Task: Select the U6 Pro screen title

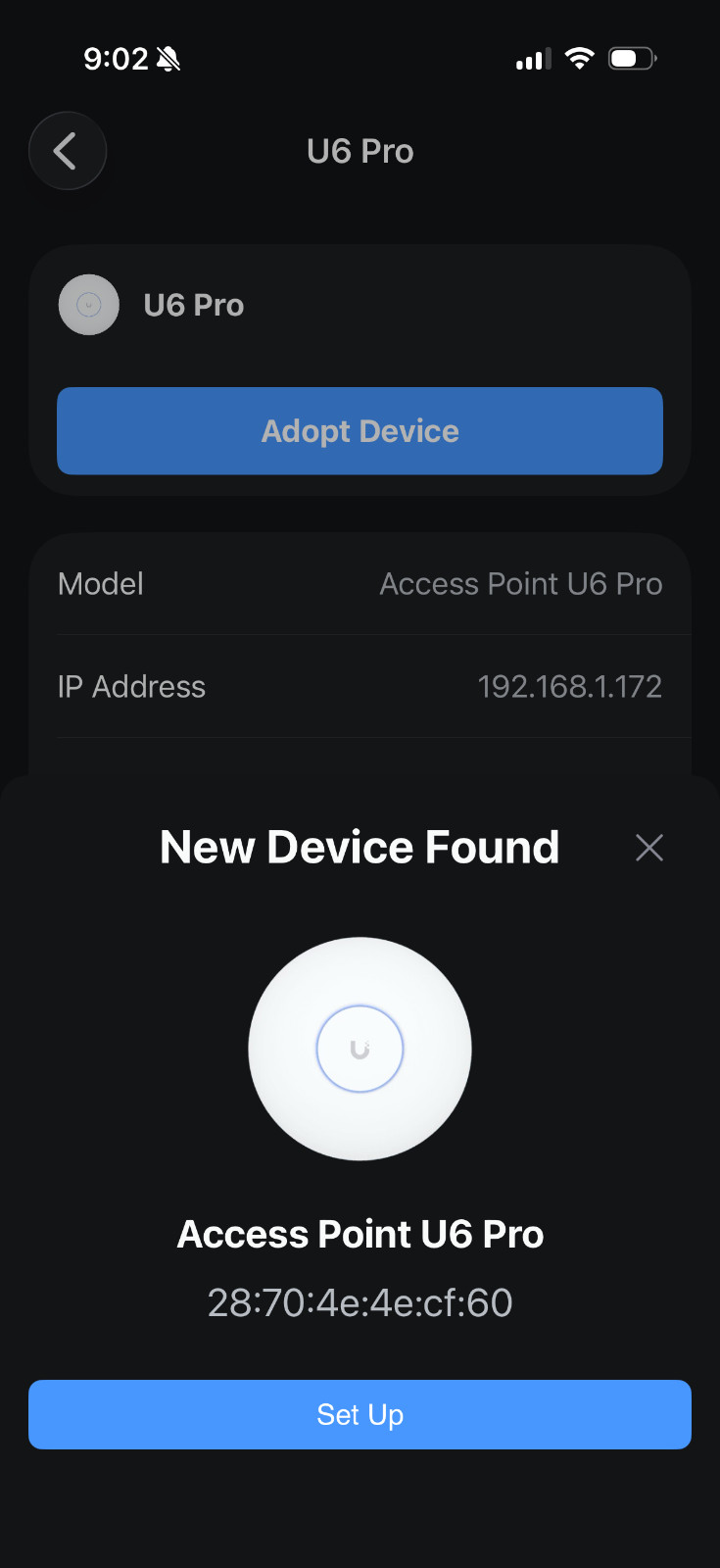Action: [360, 151]
